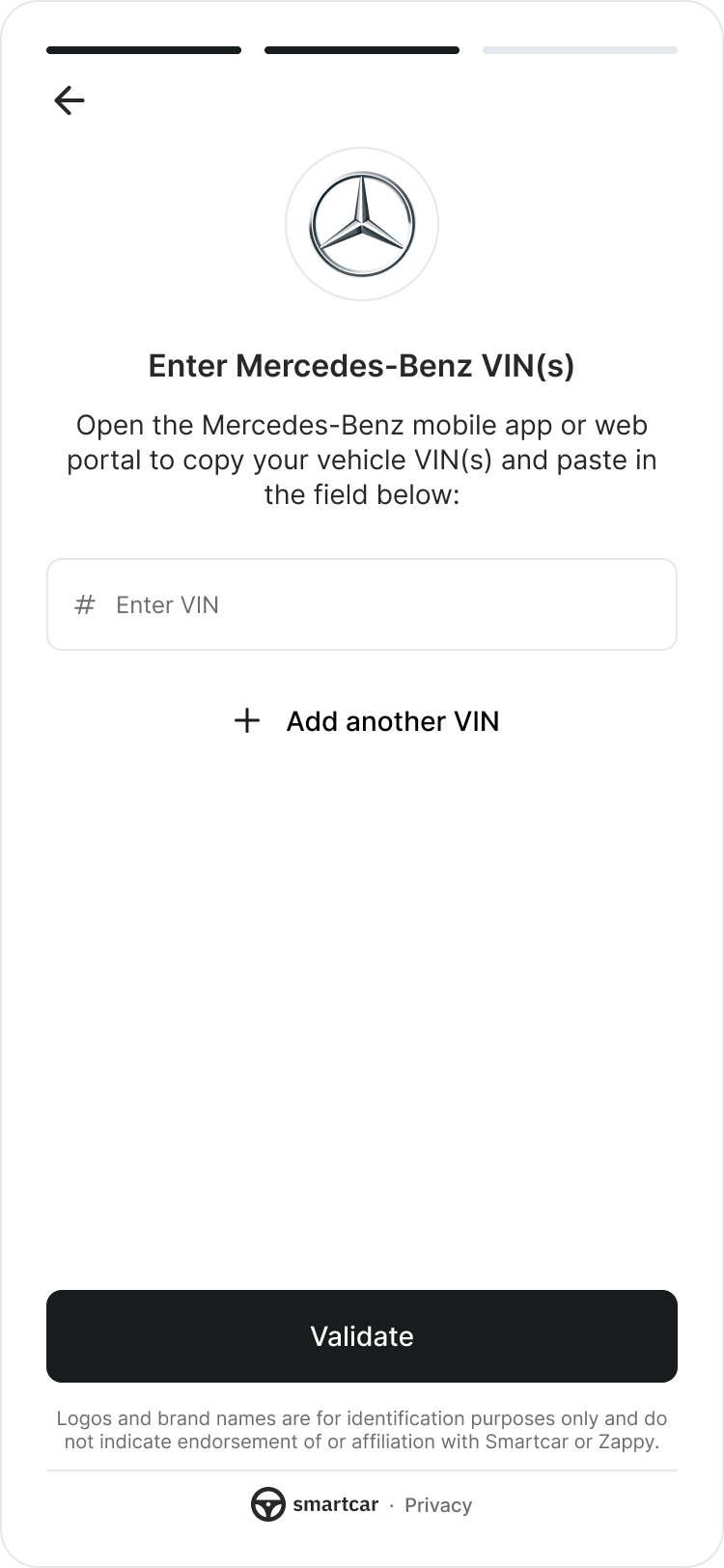Tap the Validate button
The width and height of the screenshot is (724, 1568).
pos(362,1336)
